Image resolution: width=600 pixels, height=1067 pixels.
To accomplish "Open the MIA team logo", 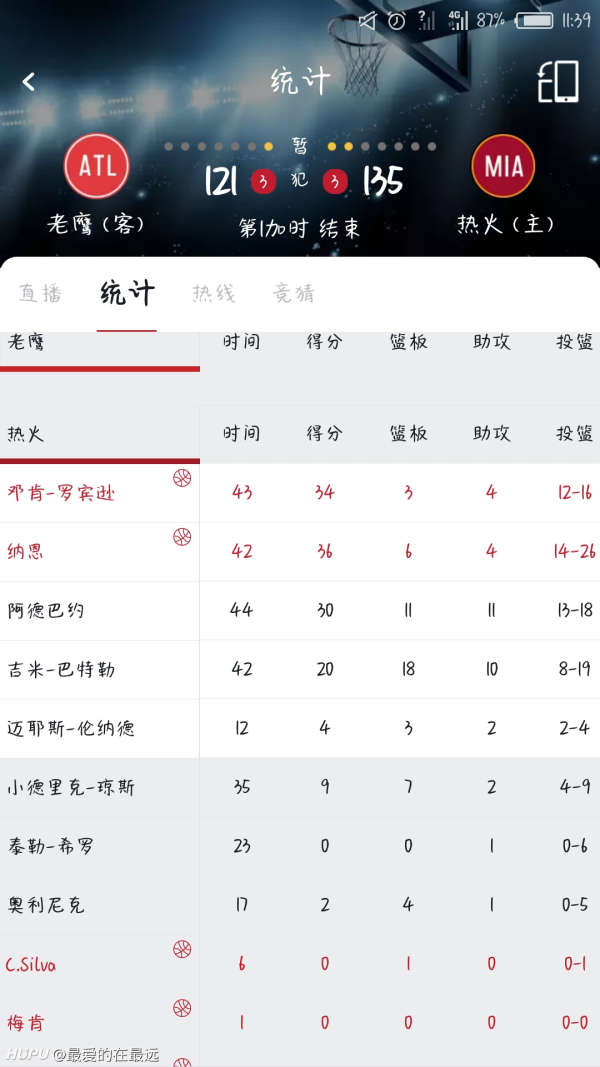I will pyautogui.click(x=503, y=166).
